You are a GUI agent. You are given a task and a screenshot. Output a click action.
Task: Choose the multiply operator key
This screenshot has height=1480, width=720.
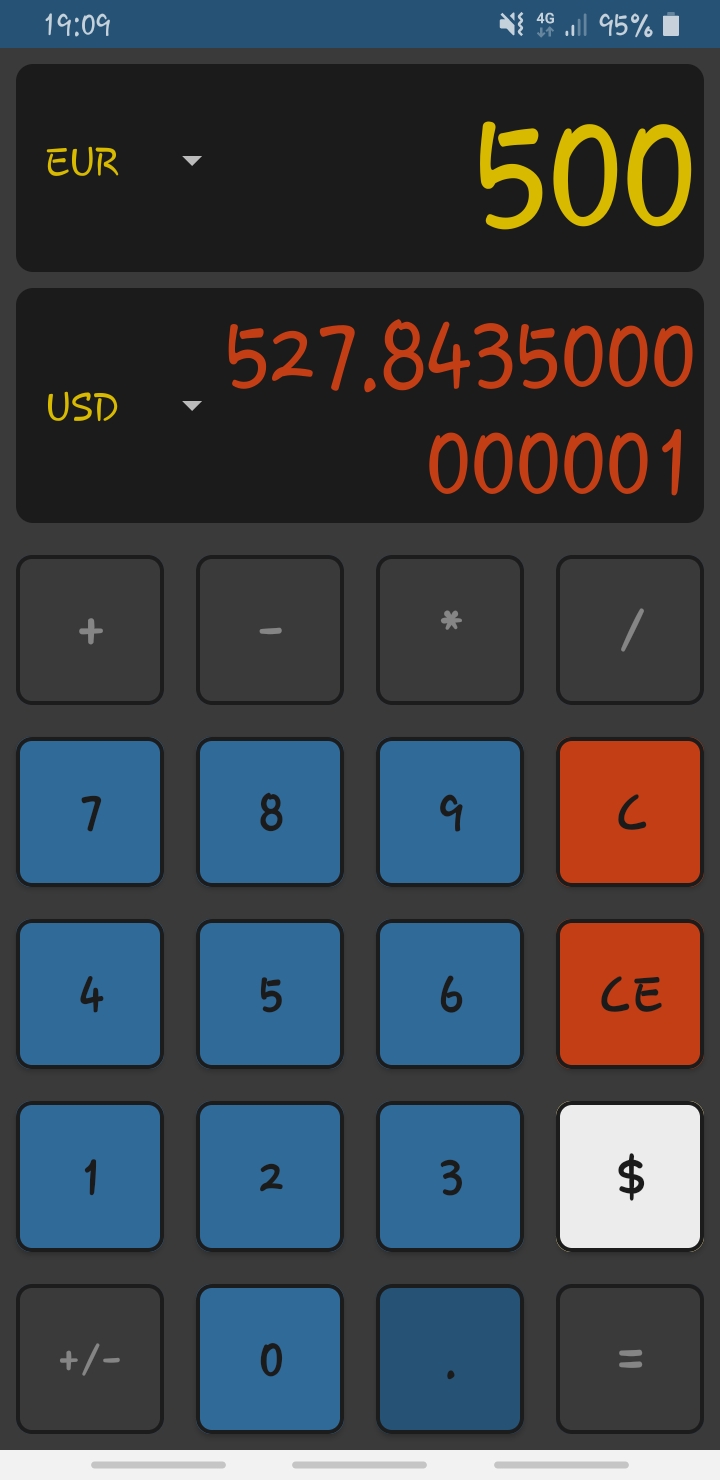pyautogui.click(x=450, y=630)
